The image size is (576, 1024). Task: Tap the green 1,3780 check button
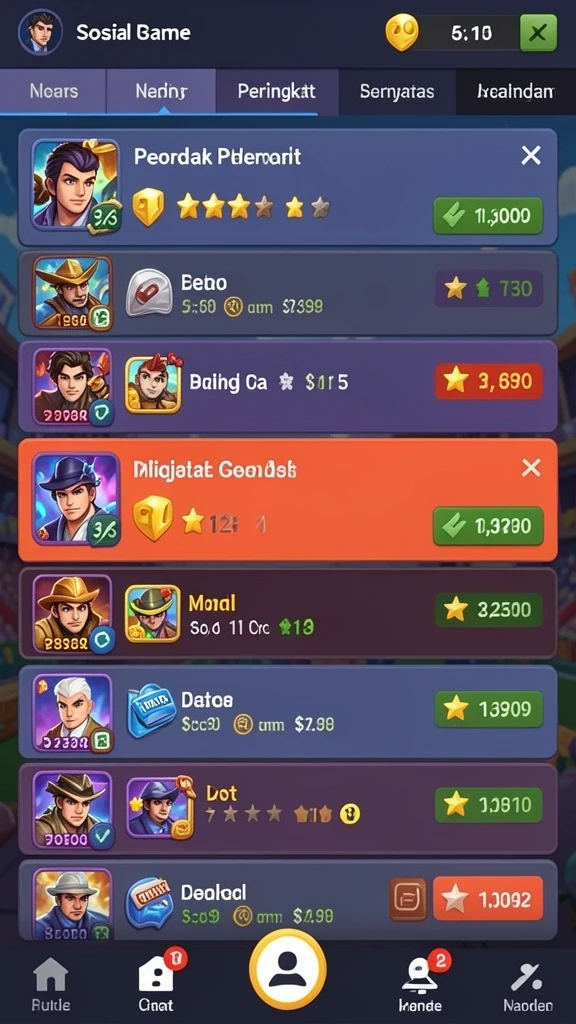click(488, 526)
